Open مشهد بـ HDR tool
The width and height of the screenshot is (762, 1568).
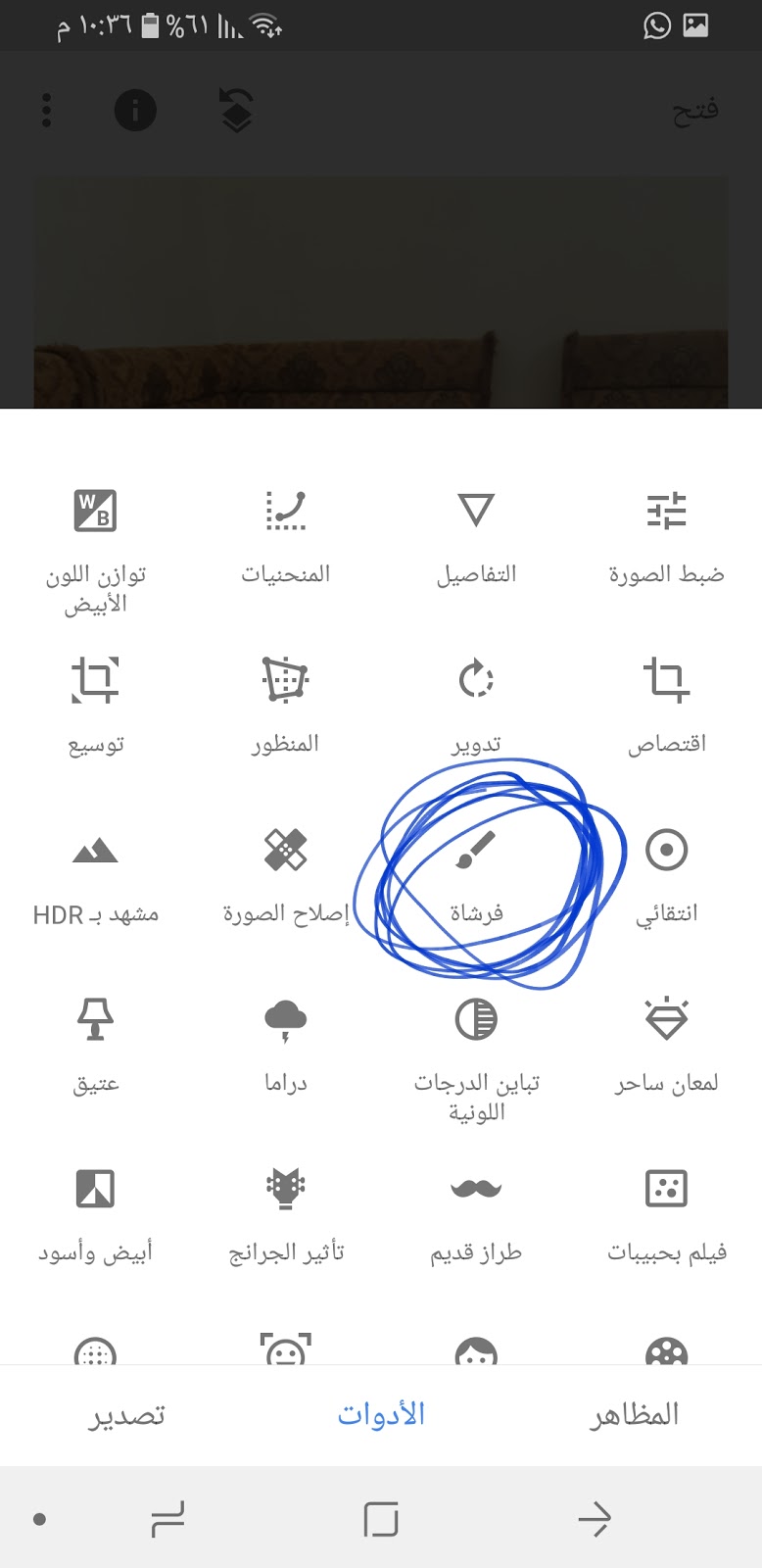pyautogui.click(x=95, y=874)
